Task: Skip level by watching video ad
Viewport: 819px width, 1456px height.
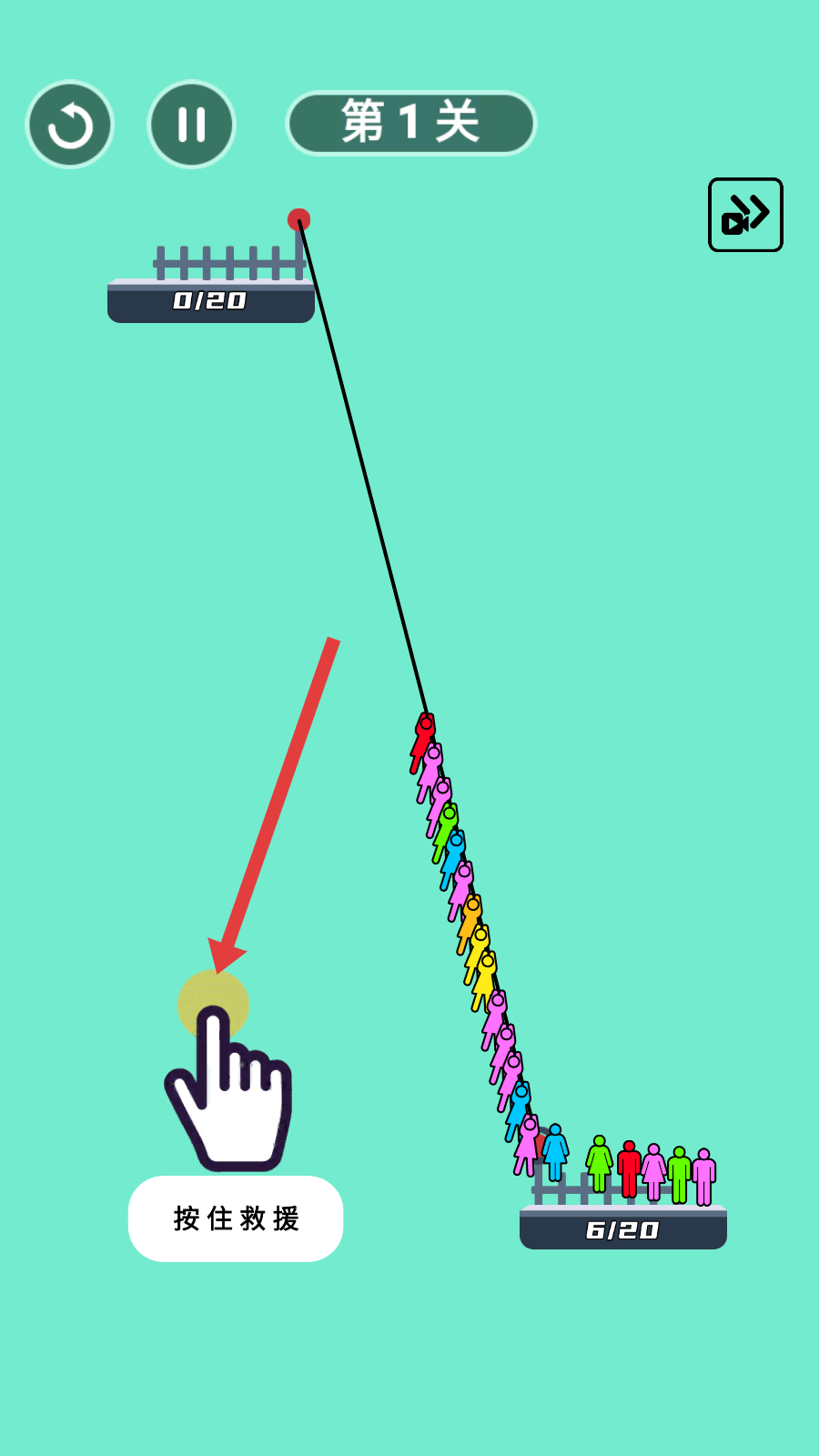Action: (745, 215)
